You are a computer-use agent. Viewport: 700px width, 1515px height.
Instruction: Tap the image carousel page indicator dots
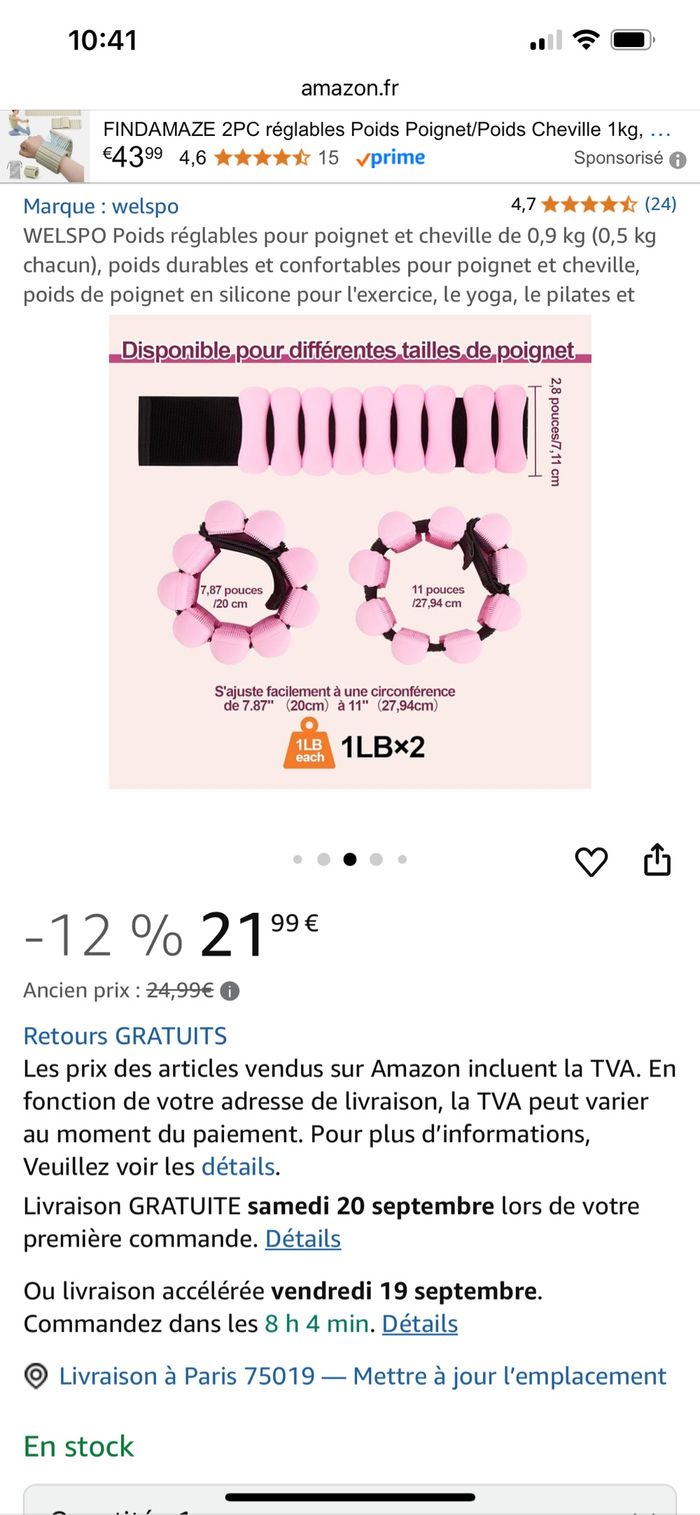(350, 859)
